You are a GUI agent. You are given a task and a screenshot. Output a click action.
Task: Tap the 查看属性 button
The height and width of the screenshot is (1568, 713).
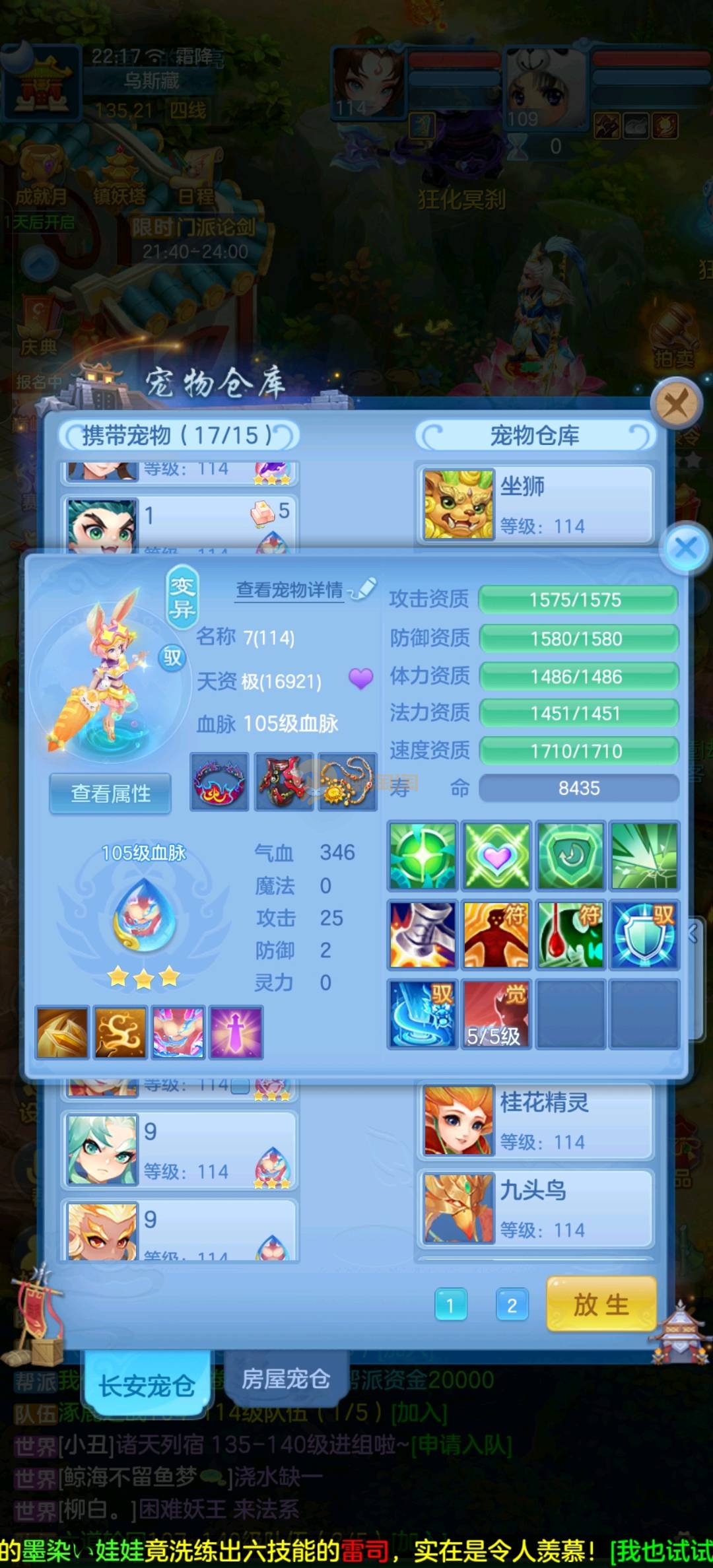tap(110, 793)
